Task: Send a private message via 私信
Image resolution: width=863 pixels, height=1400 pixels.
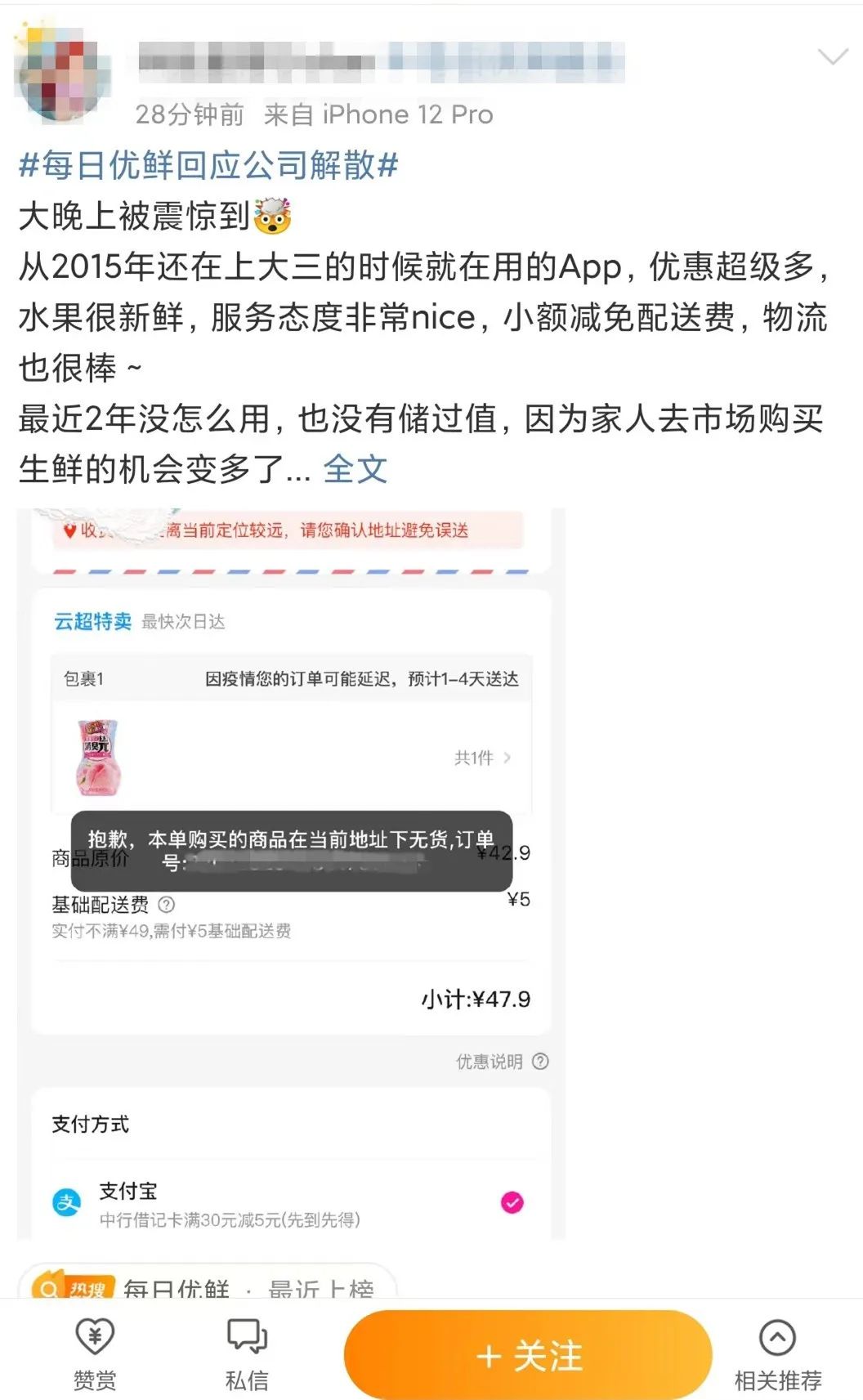Action: [x=247, y=1353]
